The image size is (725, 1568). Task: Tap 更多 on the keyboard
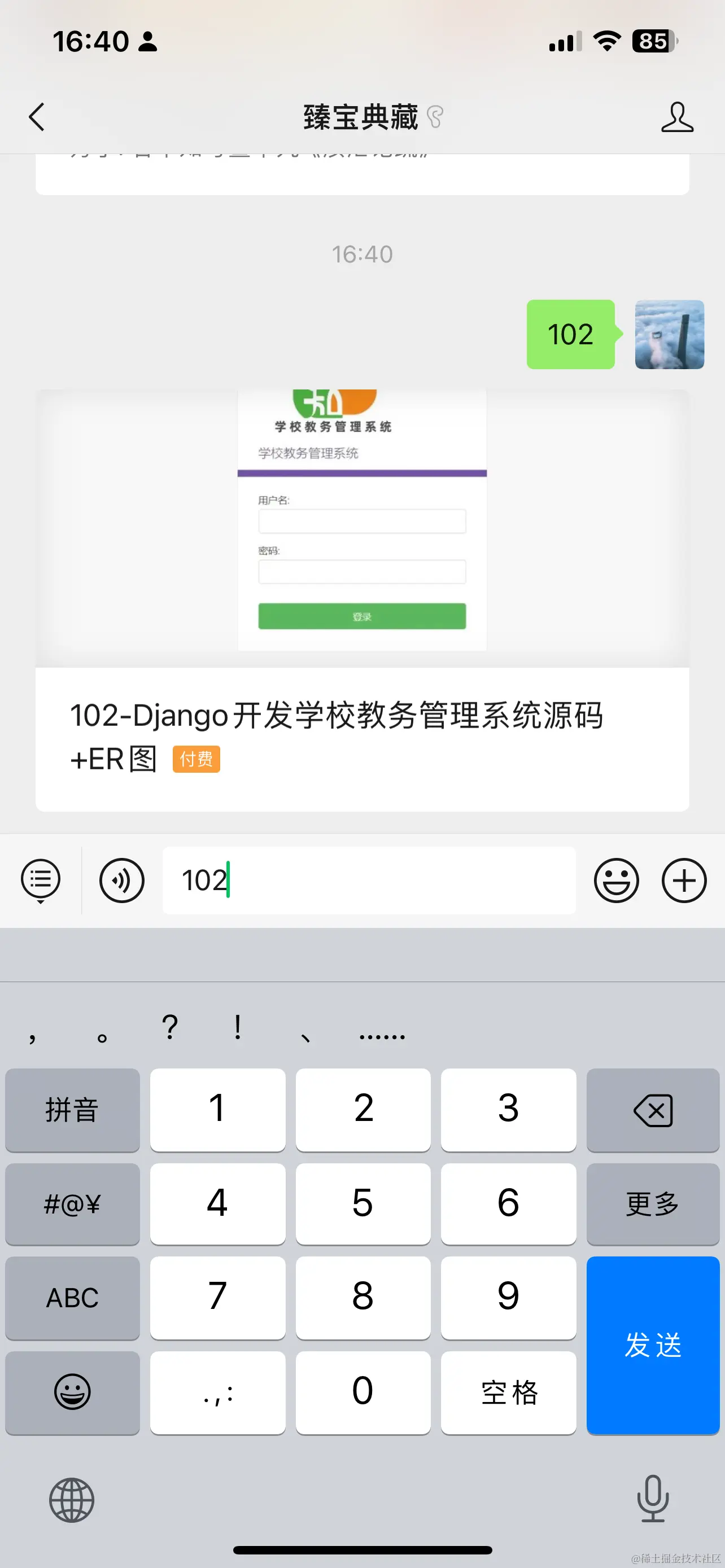tap(653, 1203)
